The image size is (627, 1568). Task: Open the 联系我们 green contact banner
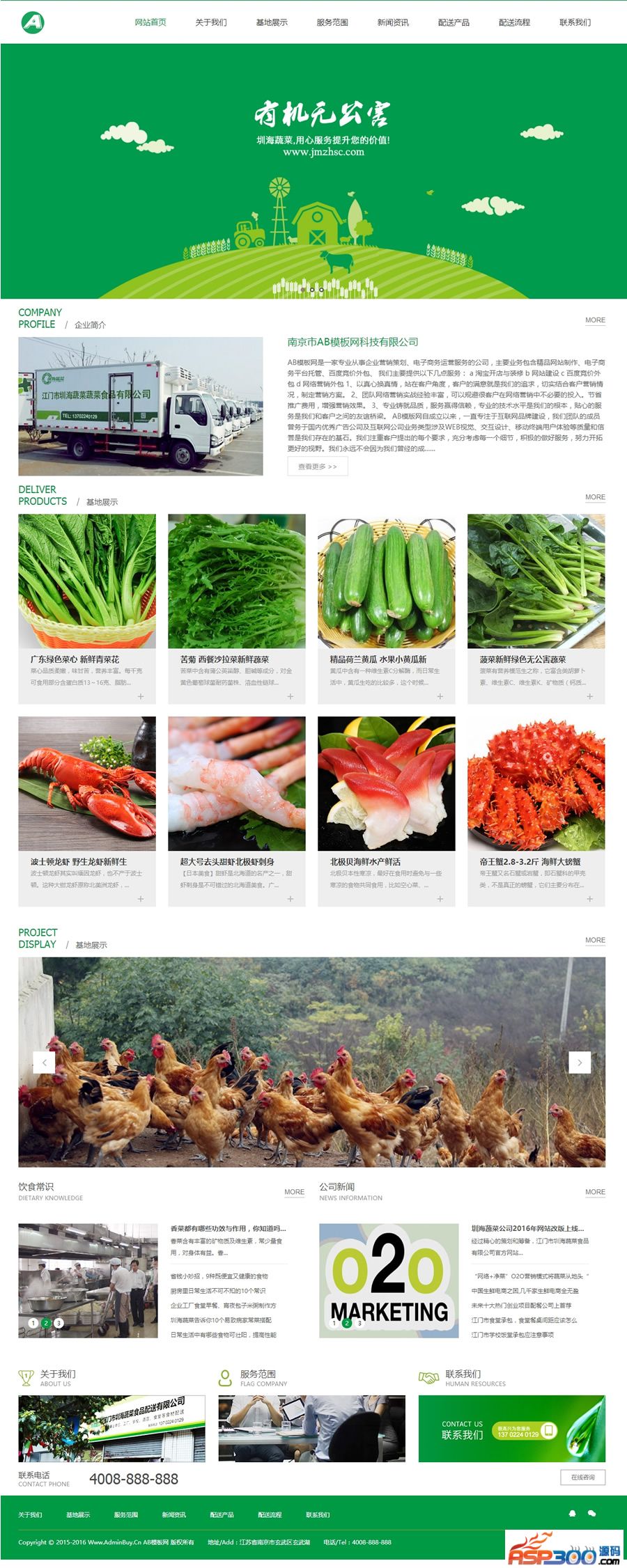pos(511,1428)
